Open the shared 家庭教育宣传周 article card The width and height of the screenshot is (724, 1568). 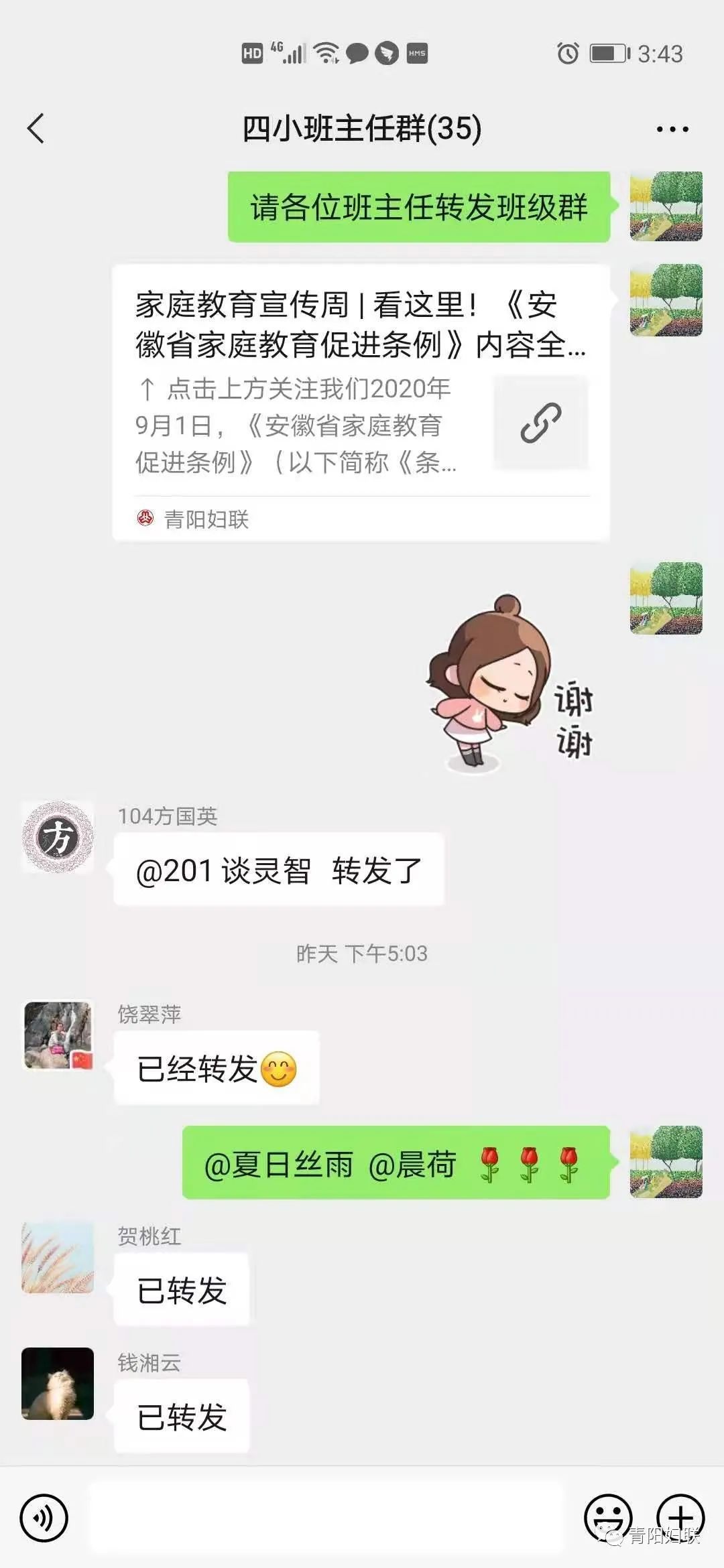pyautogui.click(x=361, y=402)
